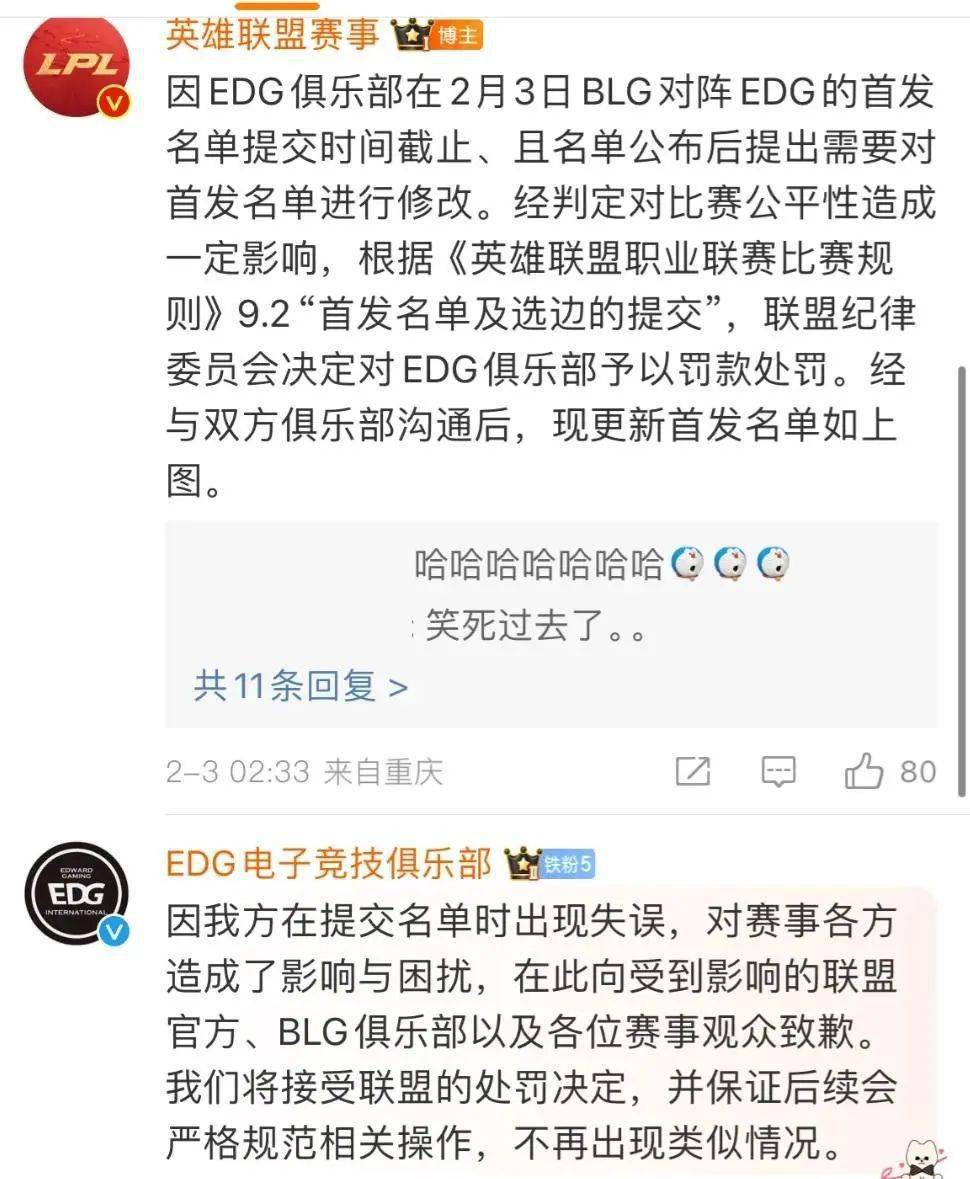Like the 英雄联盟赛事 comment
Image resolution: width=970 pixels, height=1179 pixels.
[x=866, y=771]
